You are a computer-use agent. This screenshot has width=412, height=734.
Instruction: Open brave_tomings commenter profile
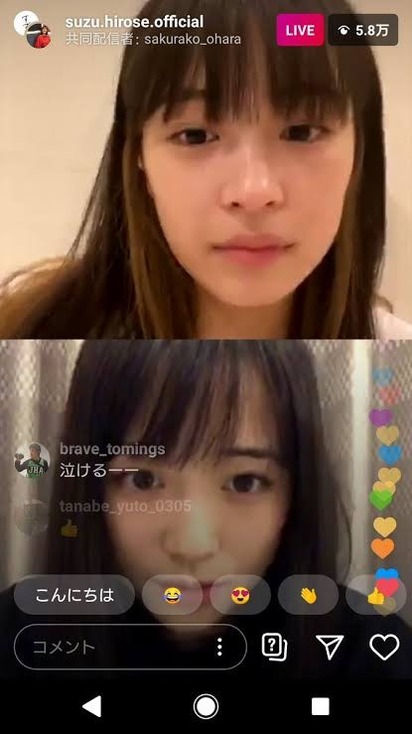[x=32, y=460]
